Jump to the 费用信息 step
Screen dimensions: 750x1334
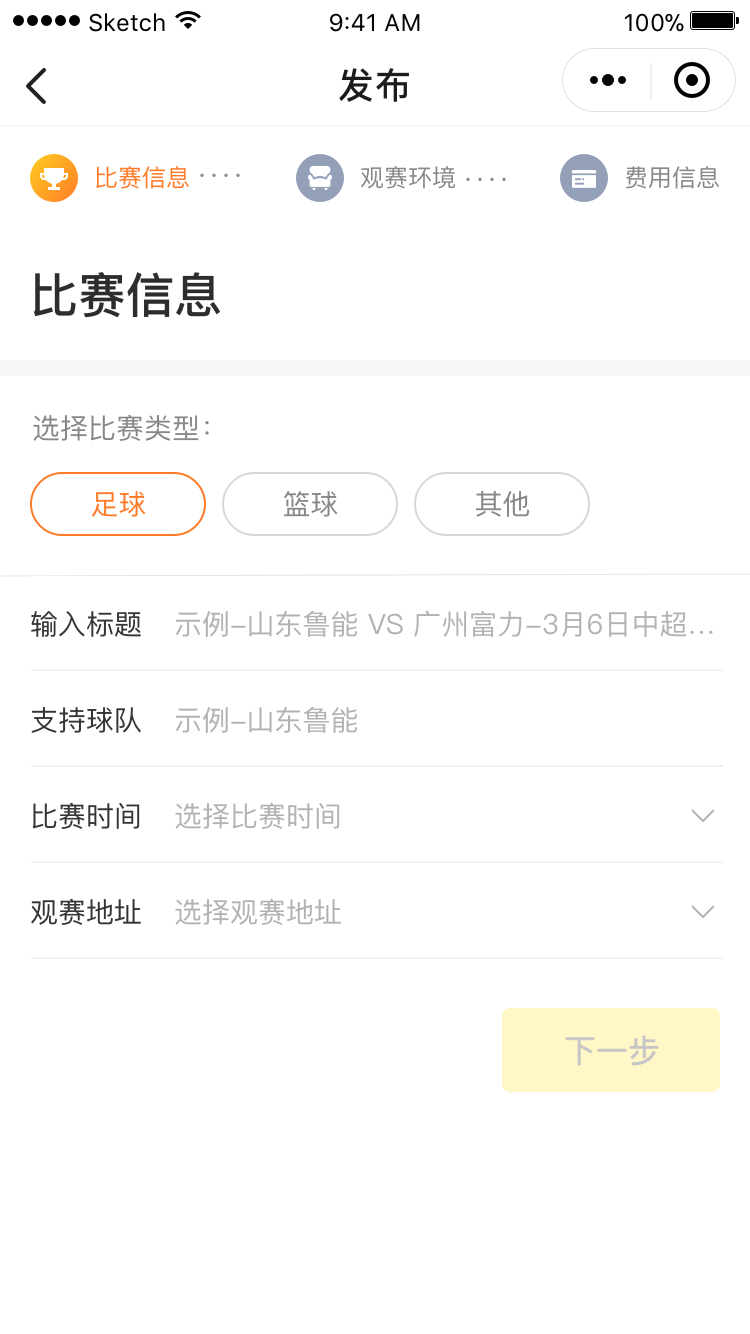pos(640,178)
